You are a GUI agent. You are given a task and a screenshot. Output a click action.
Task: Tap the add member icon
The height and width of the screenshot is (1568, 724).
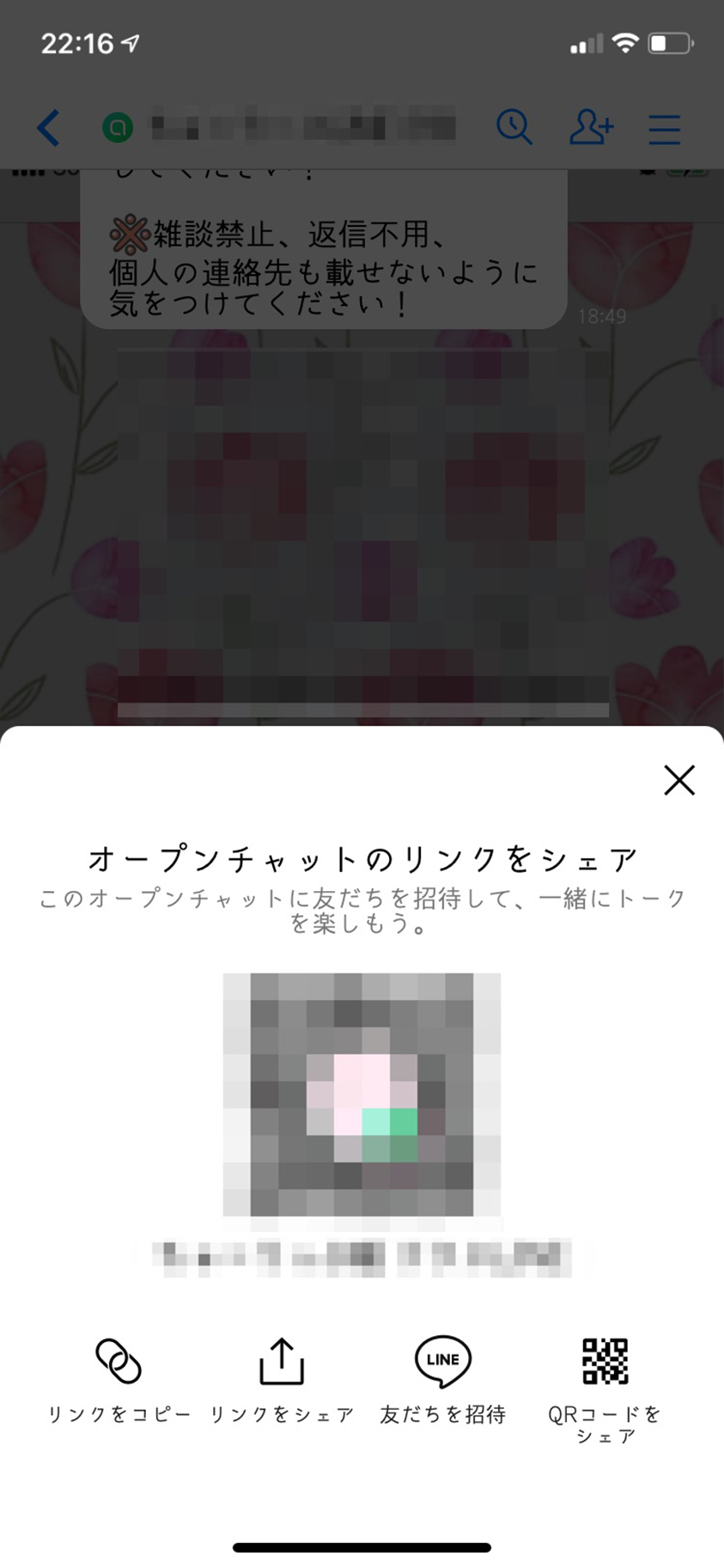[591, 128]
